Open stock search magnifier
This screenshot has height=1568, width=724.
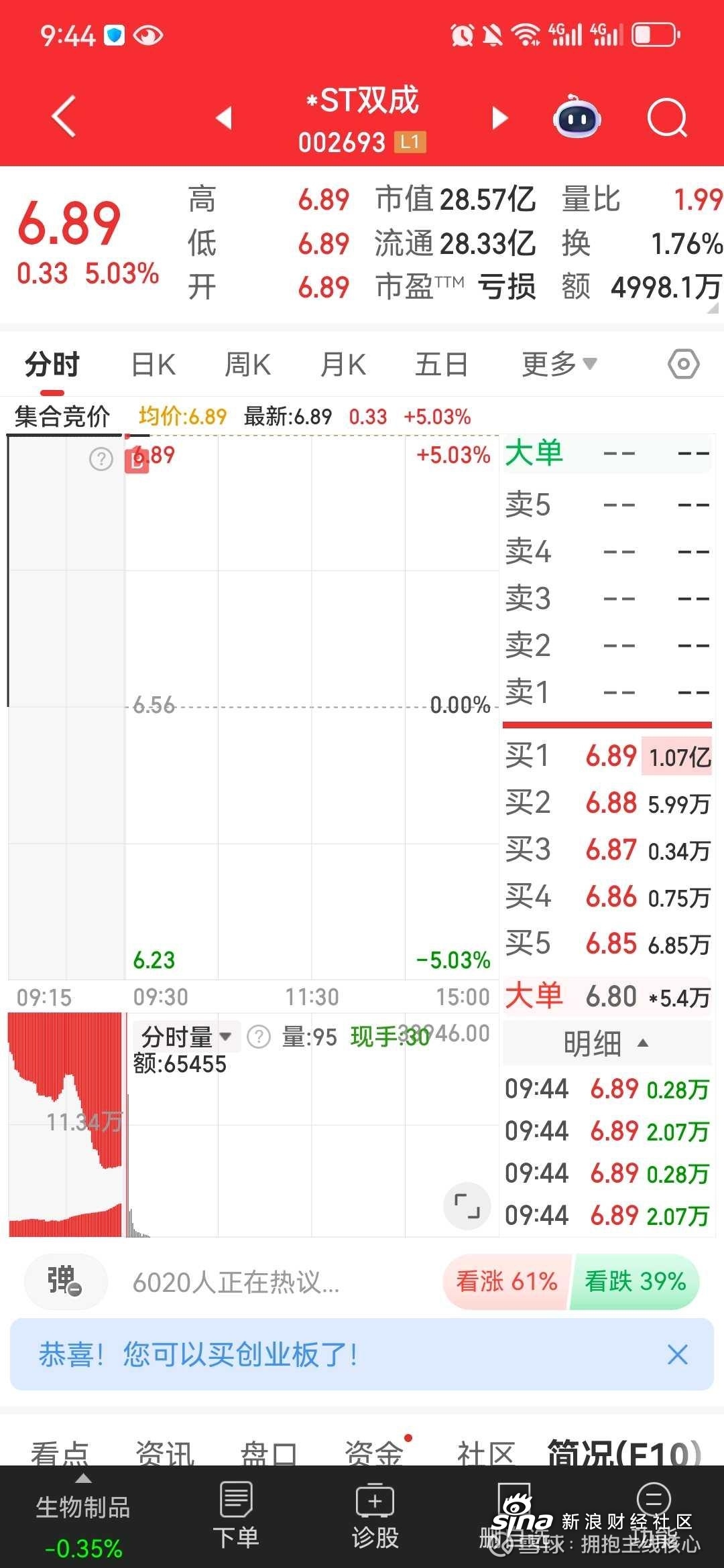pyautogui.click(x=668, y=118)
